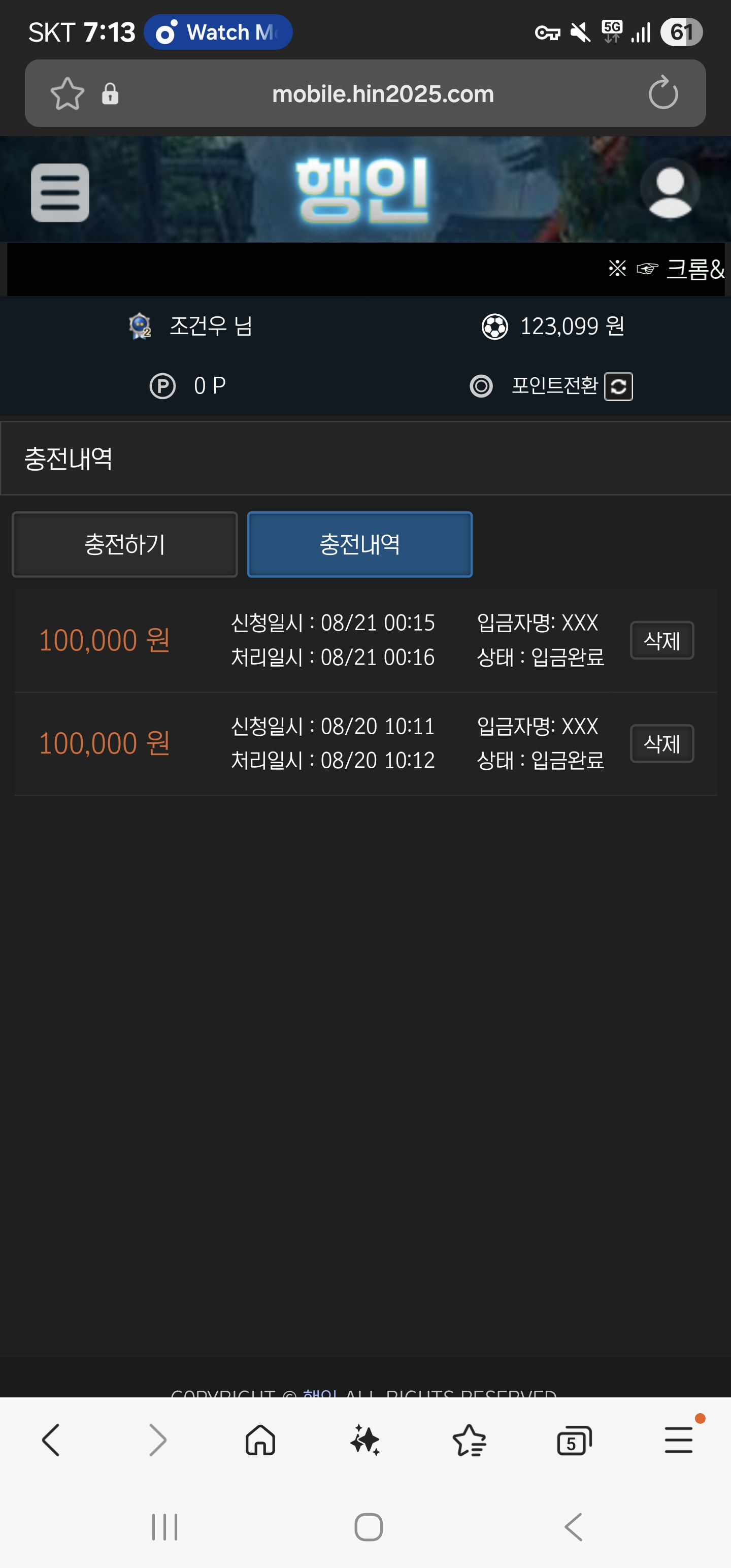
Task: Open the tab switcher with 5 tabs
Action: pyautogui.click(x=574, y=1440)
